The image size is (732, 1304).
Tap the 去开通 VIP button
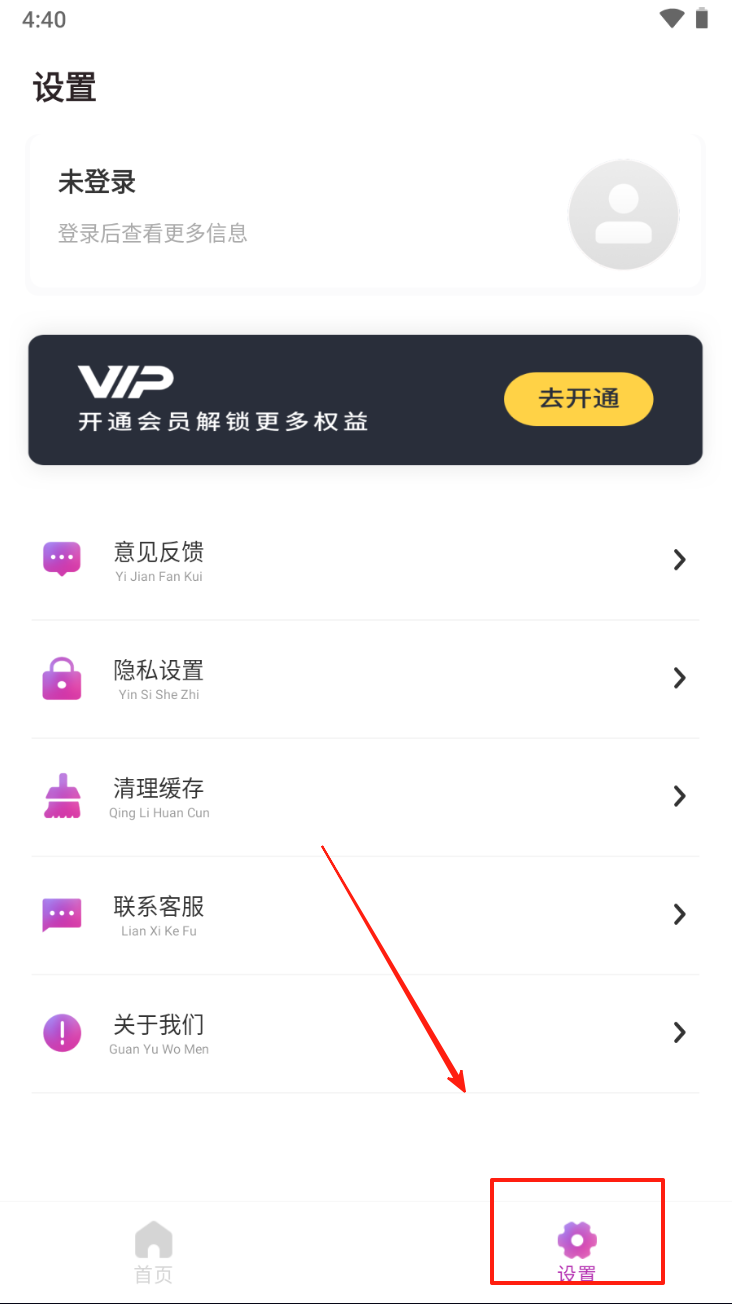578,399
